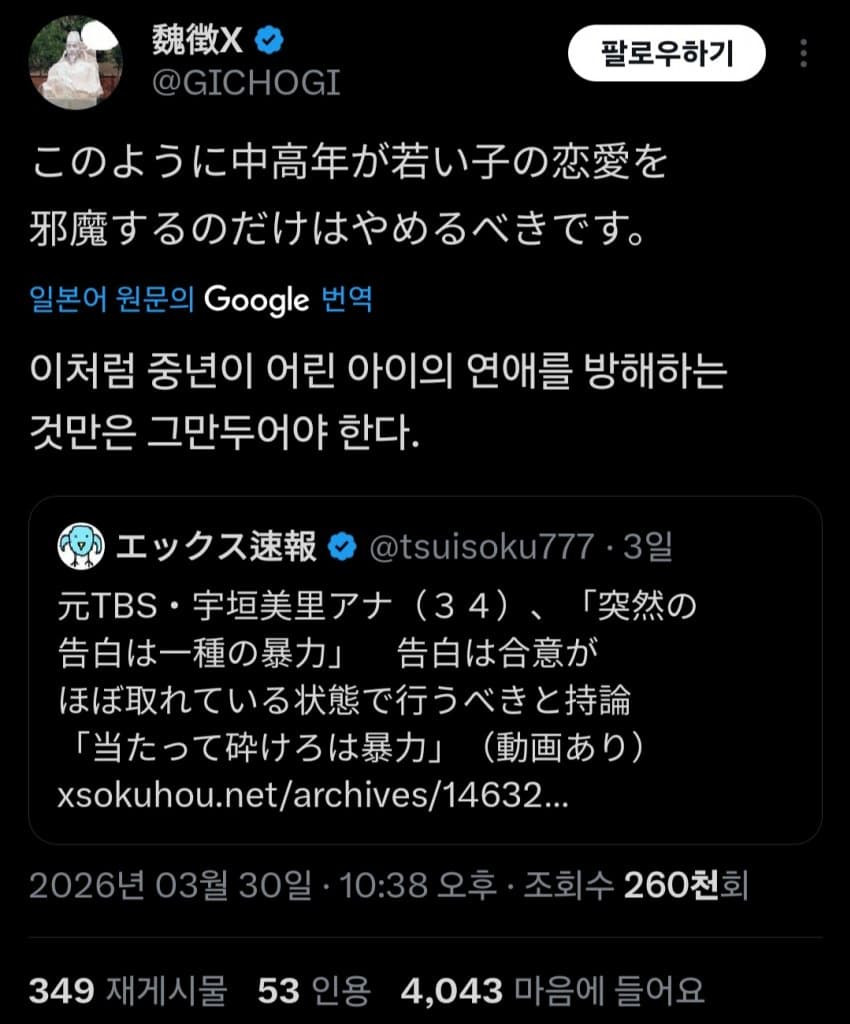Open the tweet overflow menu

[x=806, y=53]
